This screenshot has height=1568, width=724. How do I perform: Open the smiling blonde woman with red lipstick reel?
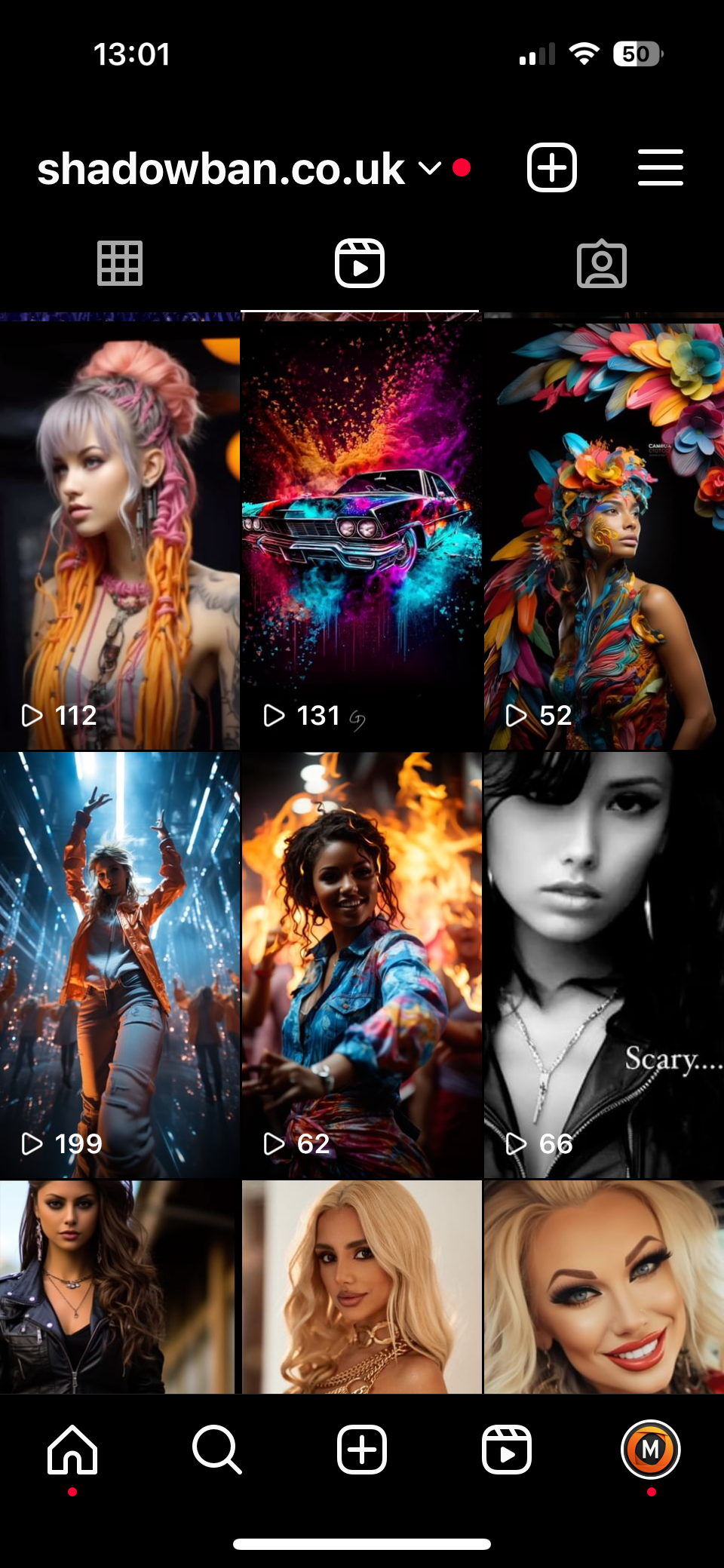[x=603, y=1286]
